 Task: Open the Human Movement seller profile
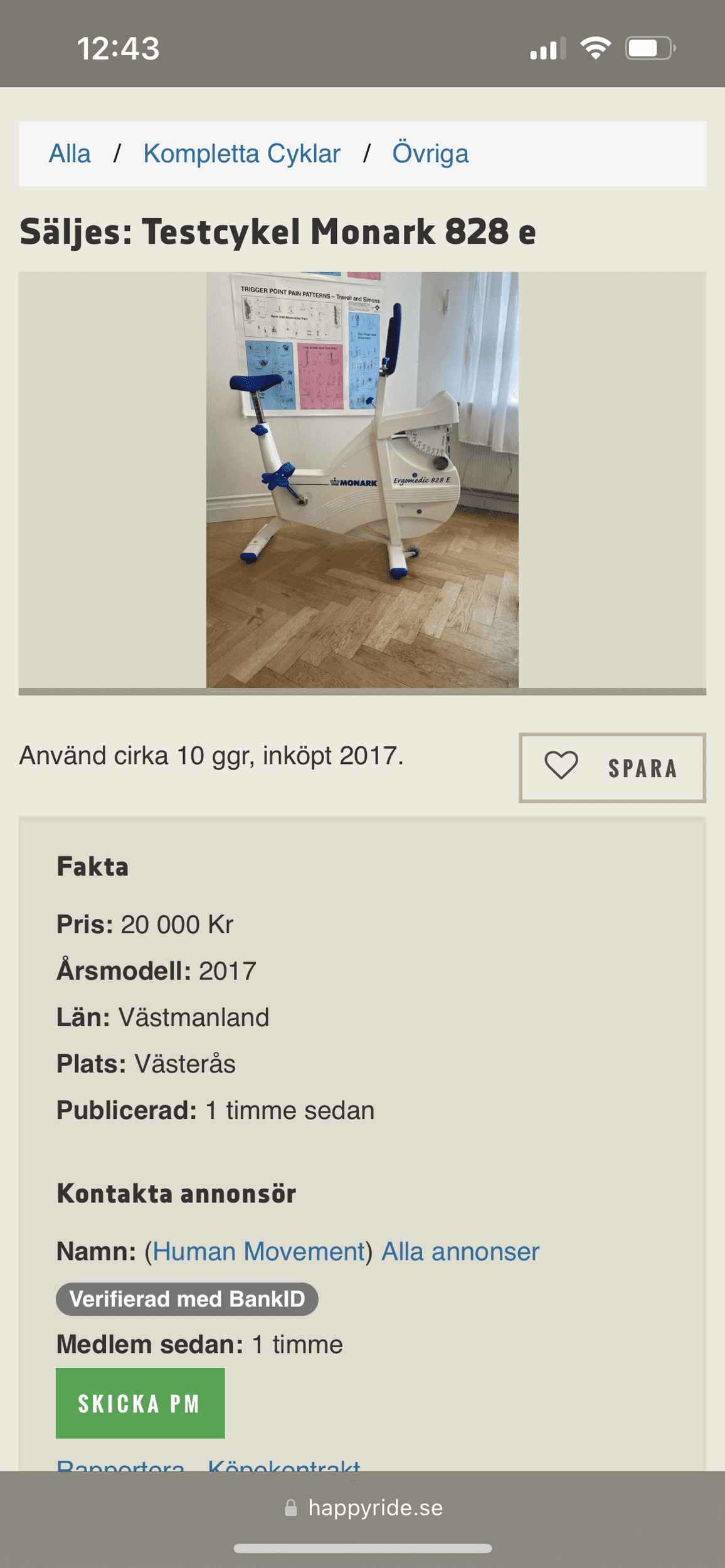click(258, 1252)
